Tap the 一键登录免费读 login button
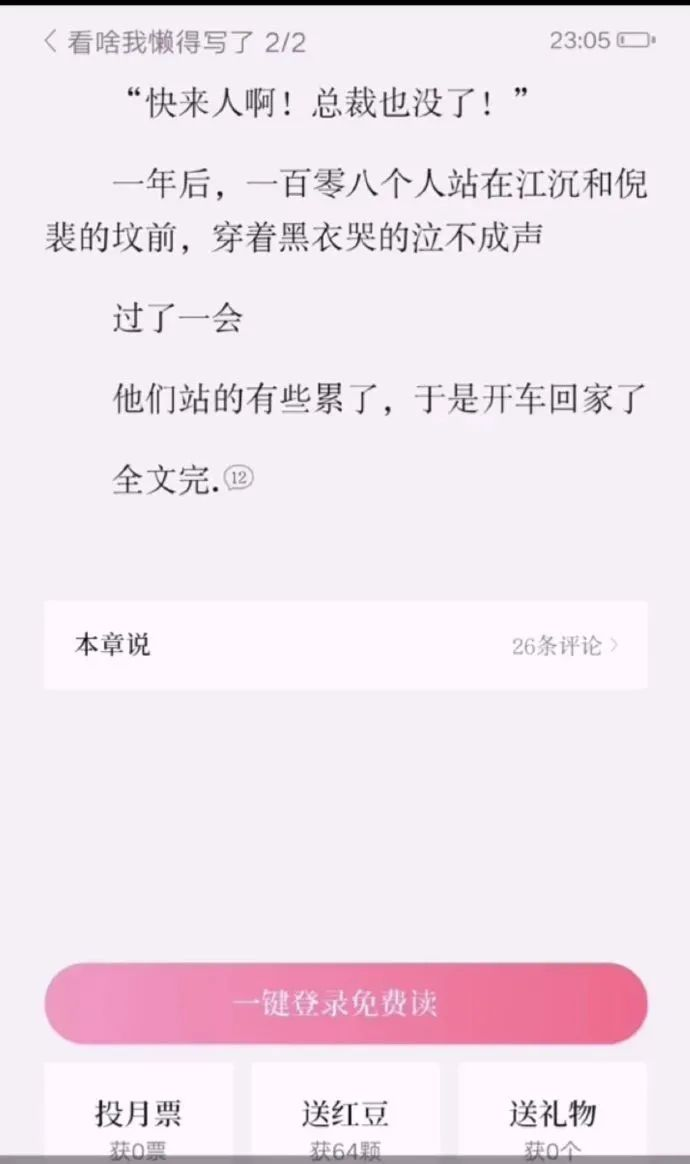Viewport: 690px width, 1164px height. tap(345, 1003)
